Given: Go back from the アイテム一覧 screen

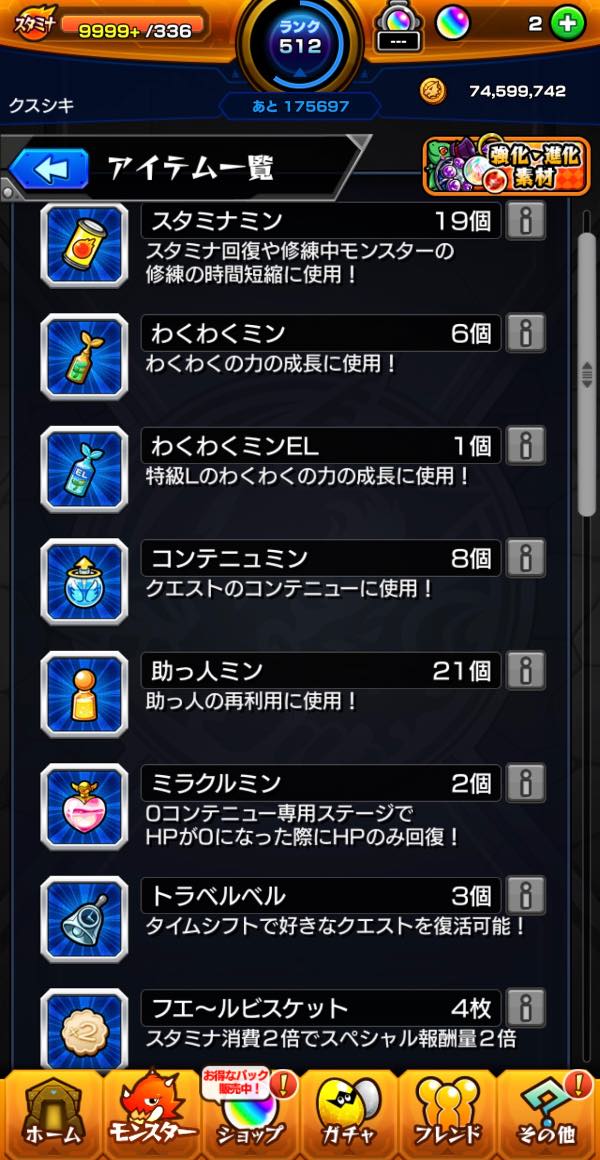Looking at the screenshot, I should (48, 168).
